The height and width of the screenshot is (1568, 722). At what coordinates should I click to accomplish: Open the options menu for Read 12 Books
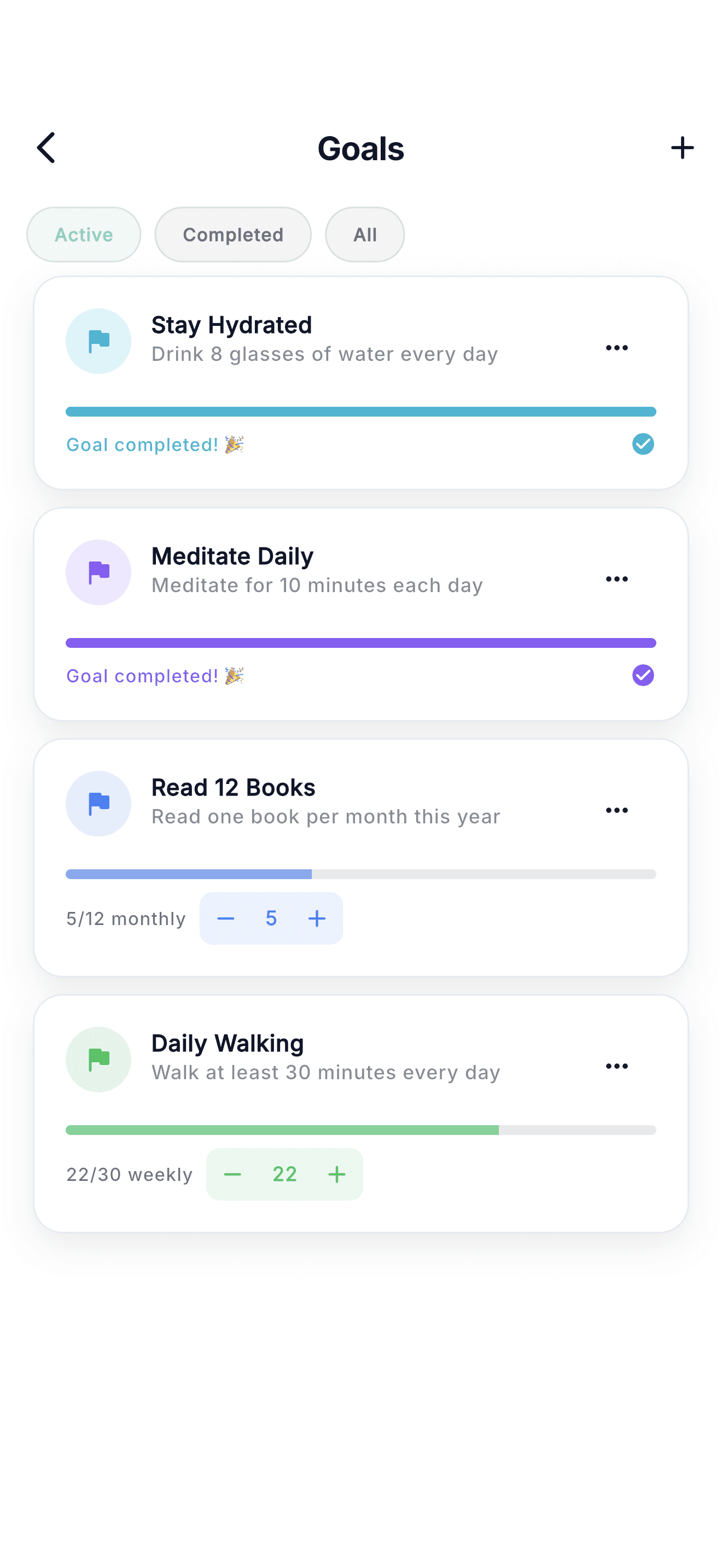coord(616,810)
